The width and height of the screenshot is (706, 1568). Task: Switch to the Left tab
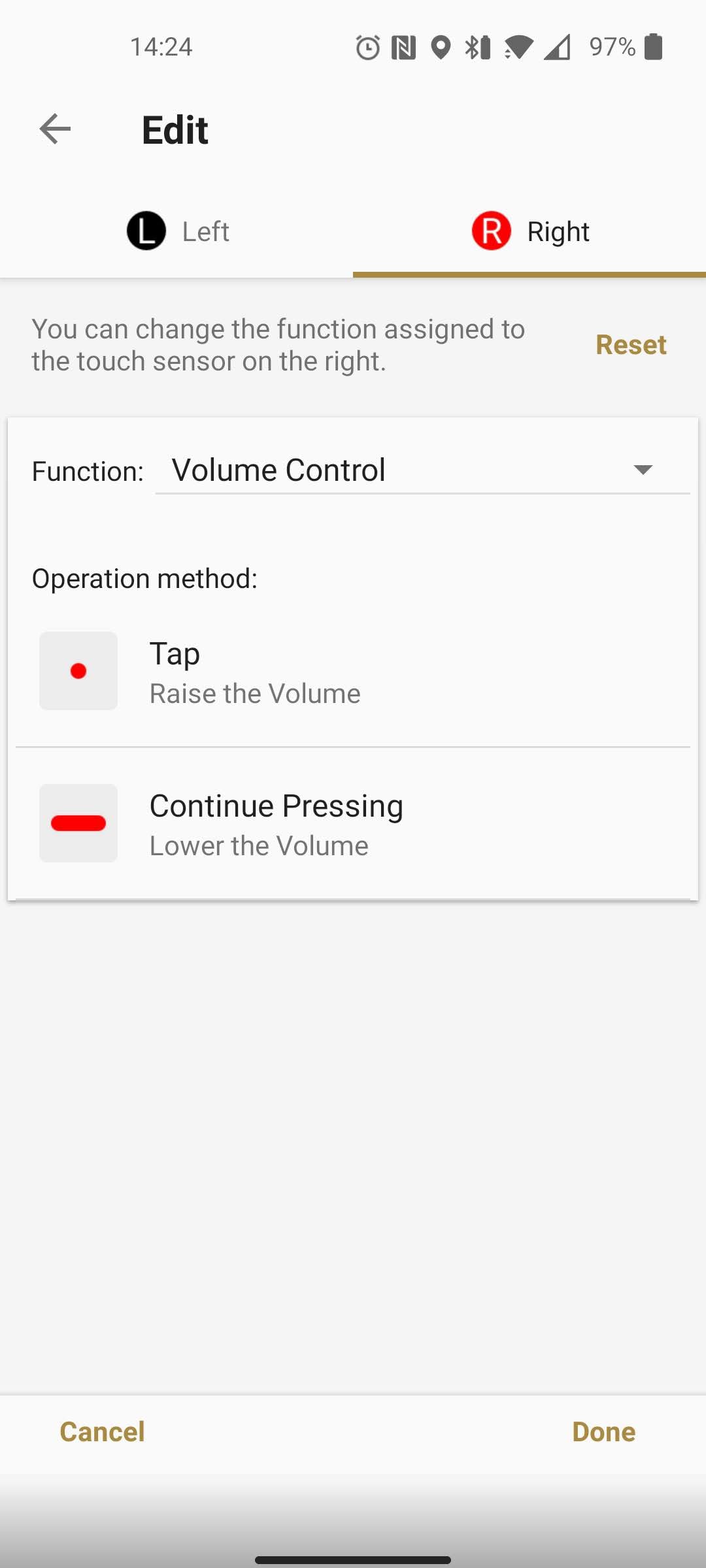pos(177,231)
